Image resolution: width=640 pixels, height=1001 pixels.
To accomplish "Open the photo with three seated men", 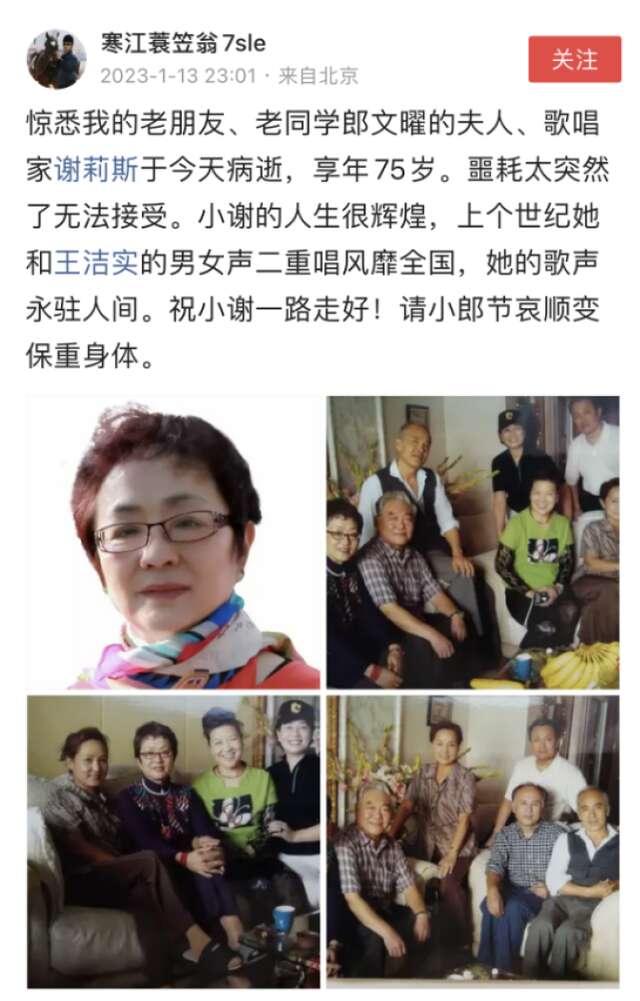I will point(473,841).
